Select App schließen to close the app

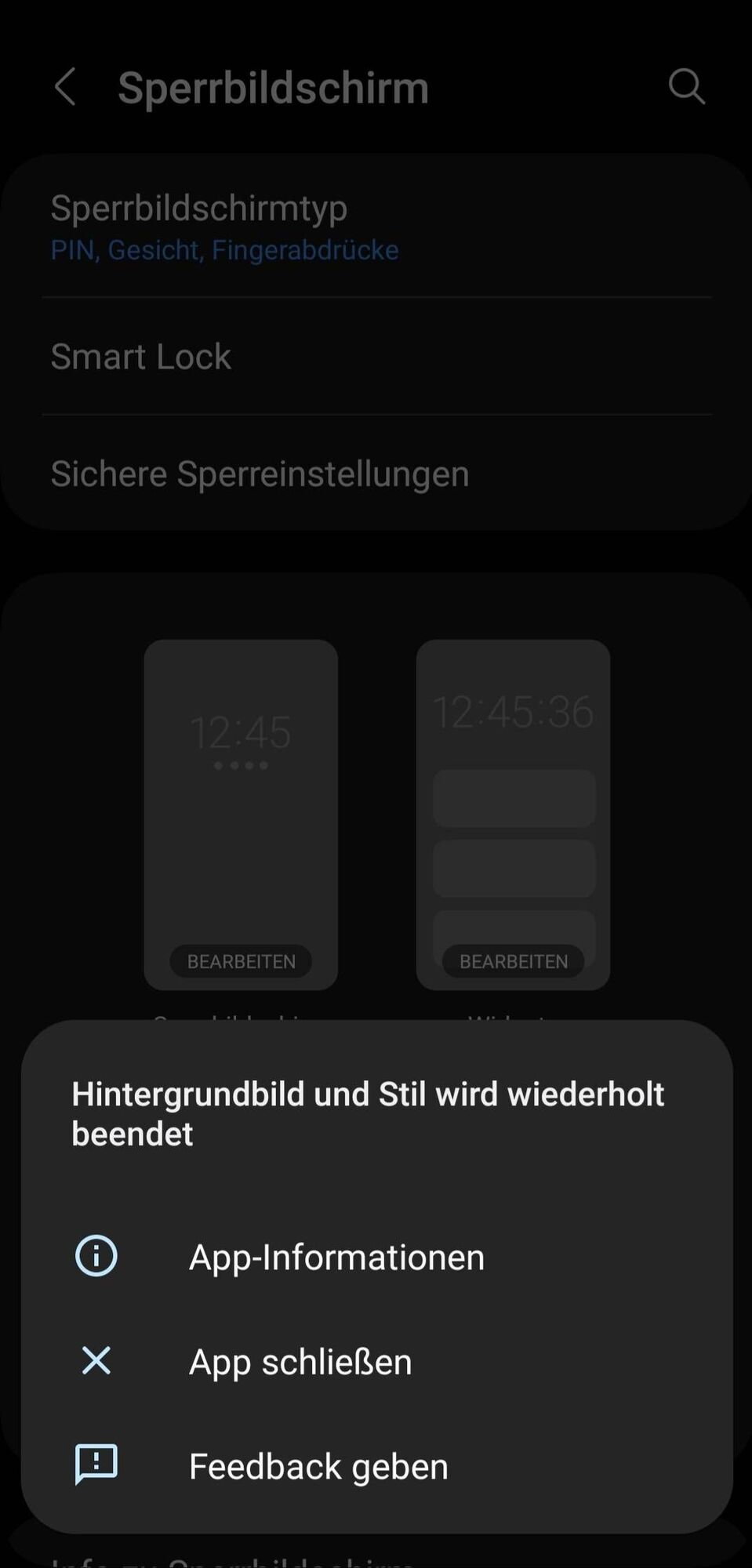pyautogui.click(x=300, y=1362)
